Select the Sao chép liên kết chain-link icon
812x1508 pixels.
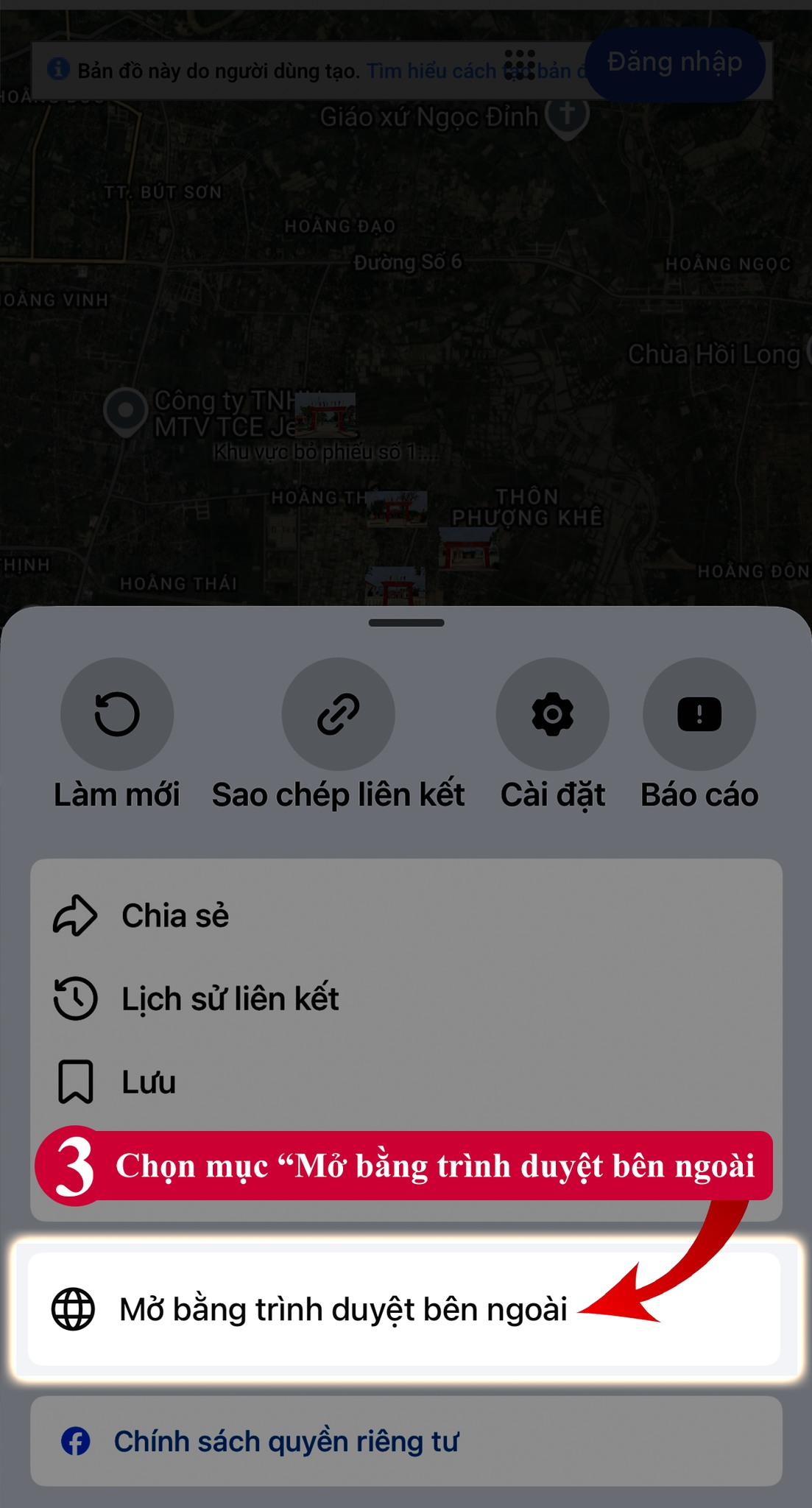pyautogui.click(x=338, y=713)
